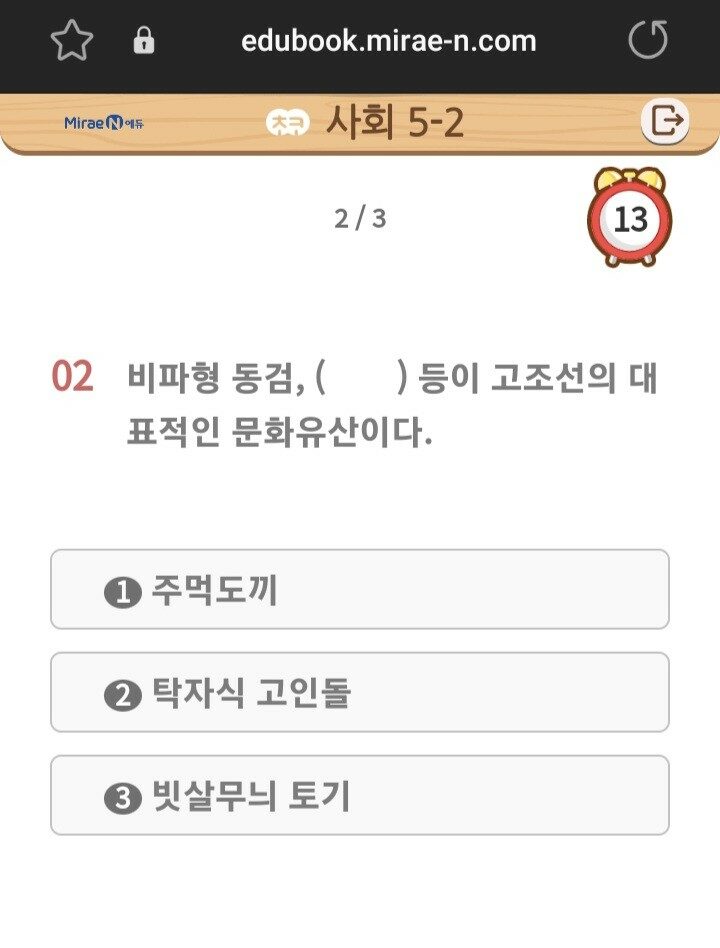This screenshot has width=720, height=948.
Task: Choose answer 2 탁자식 고인돌
Action: [359, 693]
